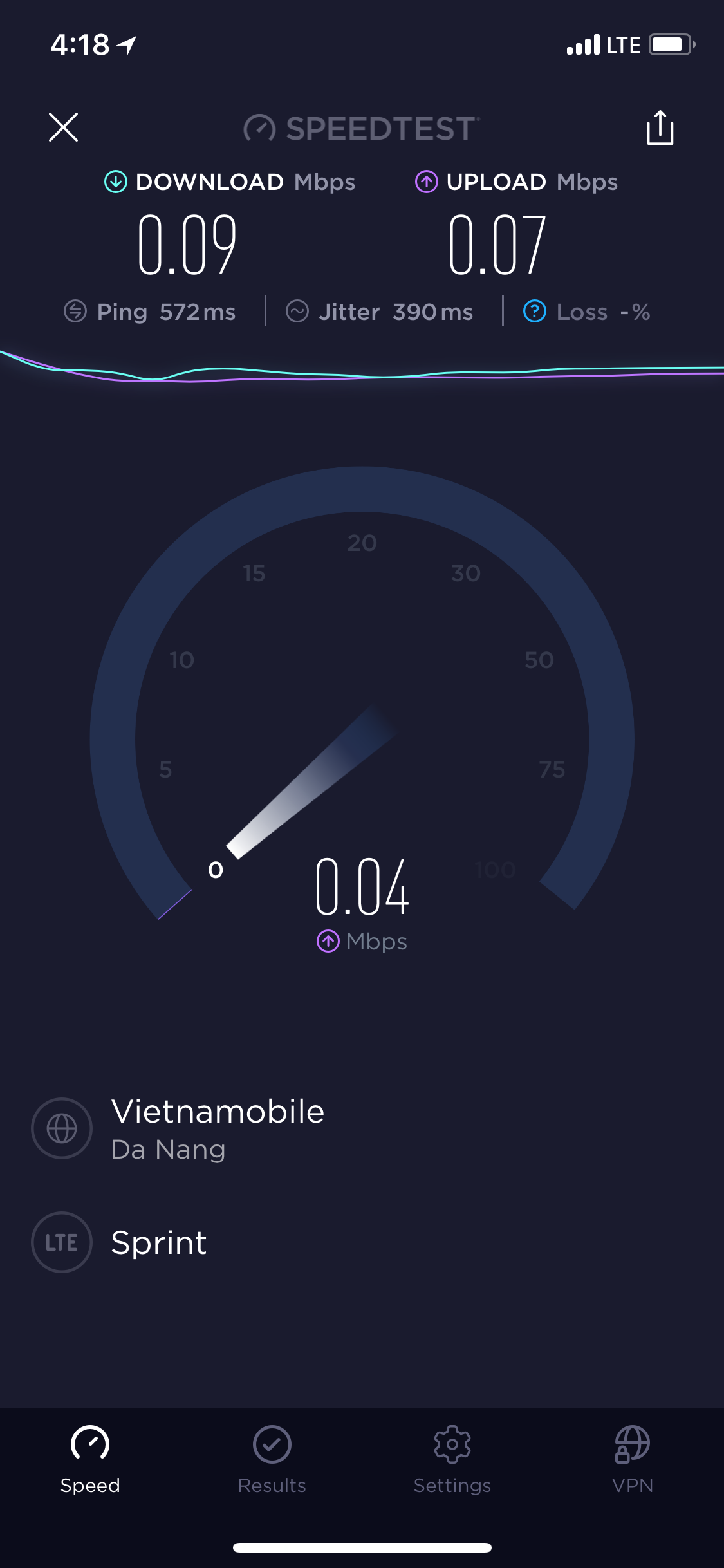Switch to the Speed tab
Screen dimensions: 724x1568
(90, 1459)
